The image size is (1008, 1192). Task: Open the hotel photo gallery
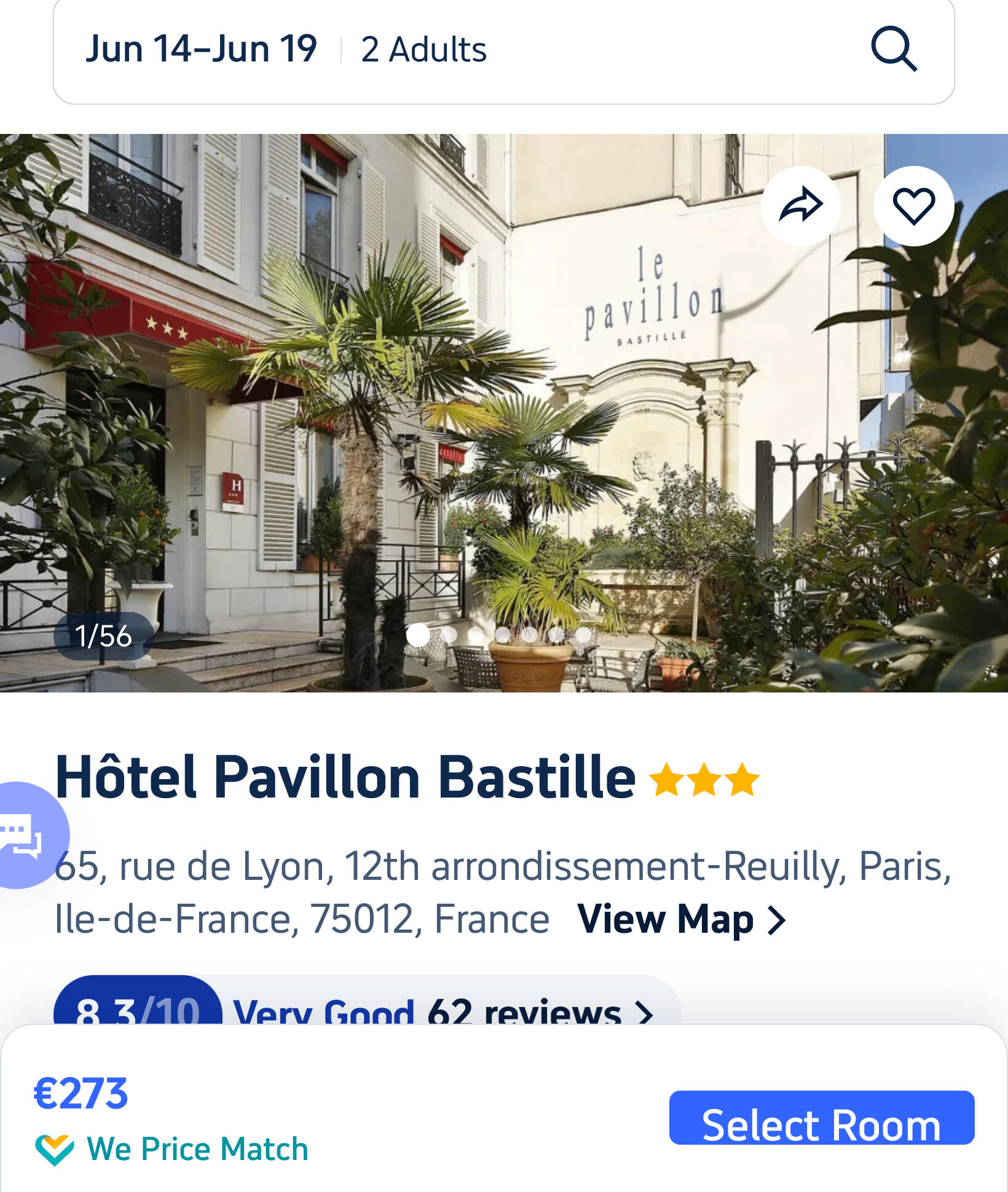pos(504,430)
